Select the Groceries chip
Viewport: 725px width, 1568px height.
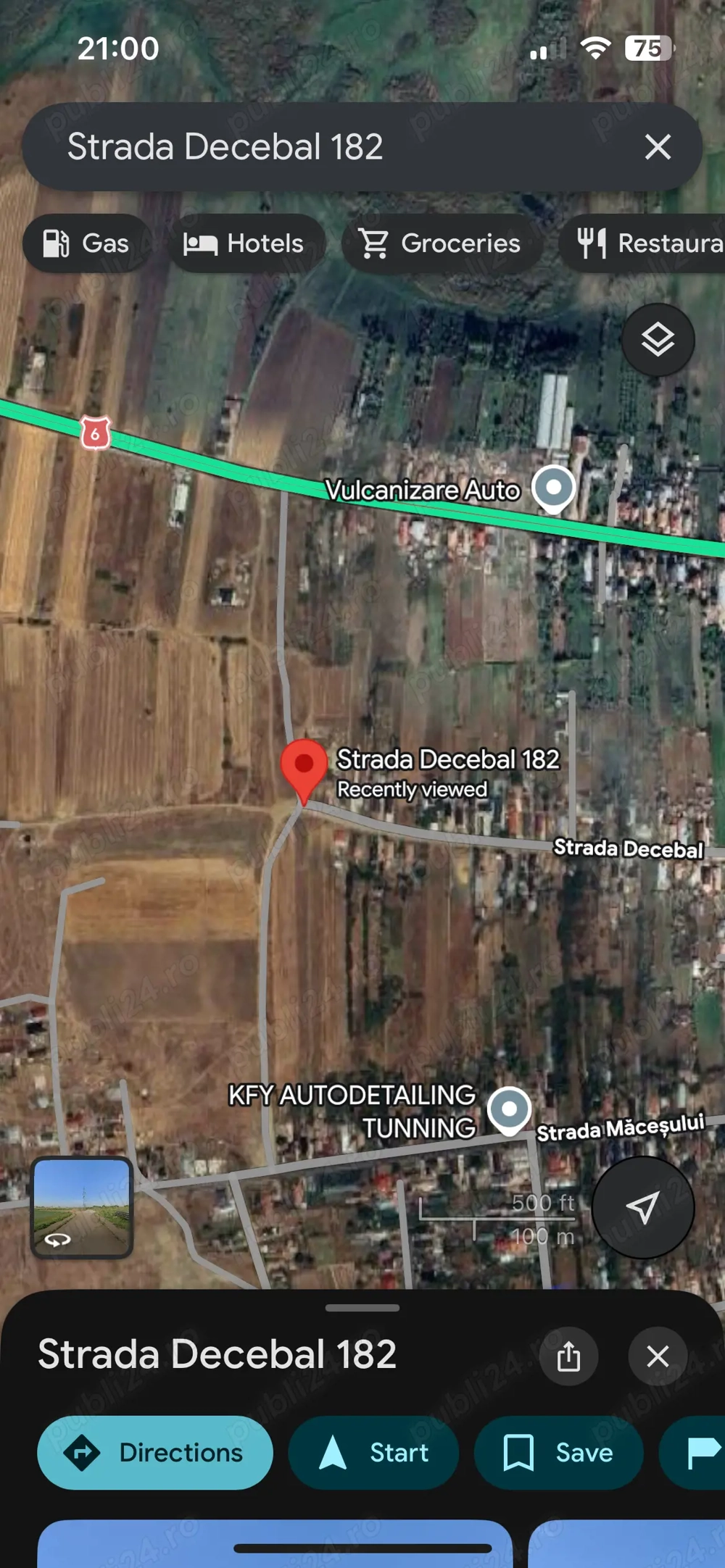(441, 243)
